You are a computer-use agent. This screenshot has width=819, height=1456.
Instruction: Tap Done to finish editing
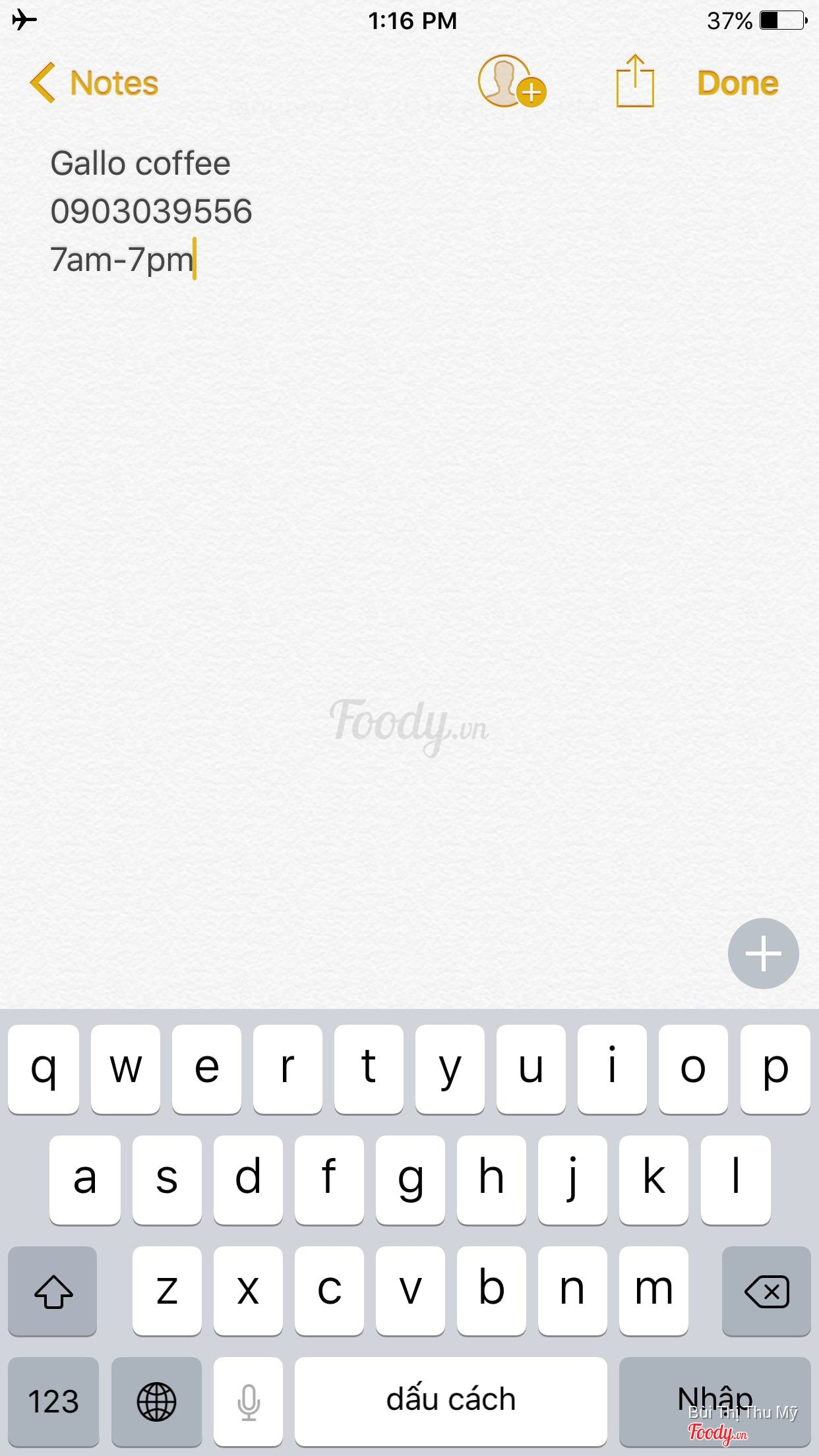737,83
